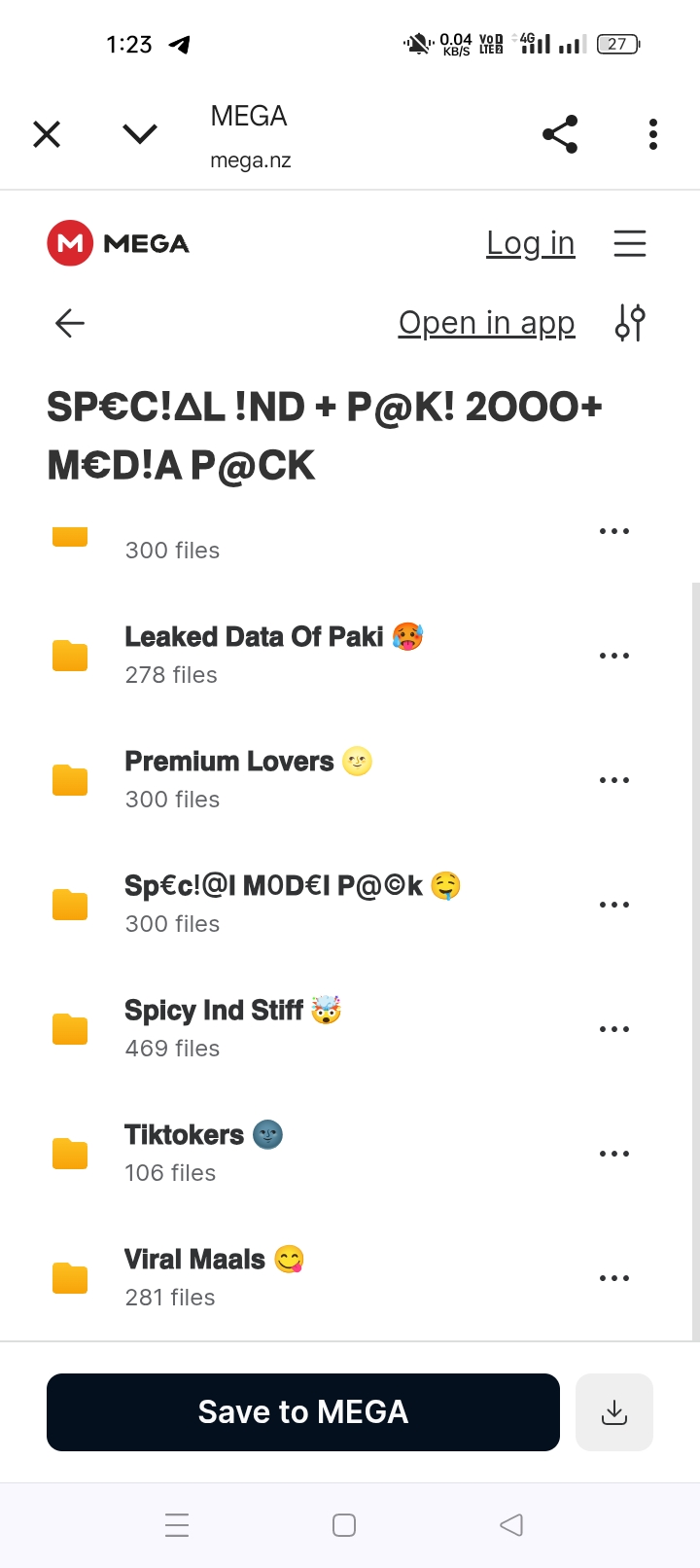Open the MEGA hamburger menu
Viewport: 700px width, 1568px height.
[x=630, y=243]
